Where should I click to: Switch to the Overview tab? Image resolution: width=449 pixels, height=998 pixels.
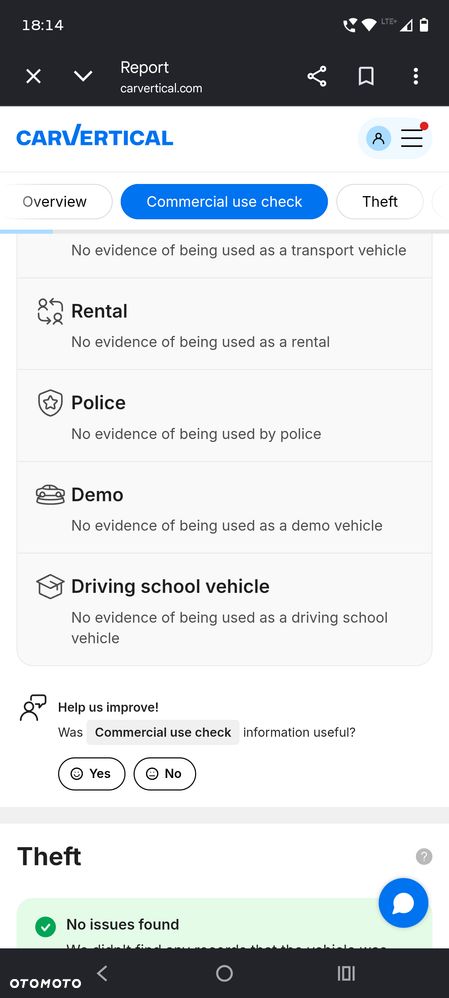point(55,202)
